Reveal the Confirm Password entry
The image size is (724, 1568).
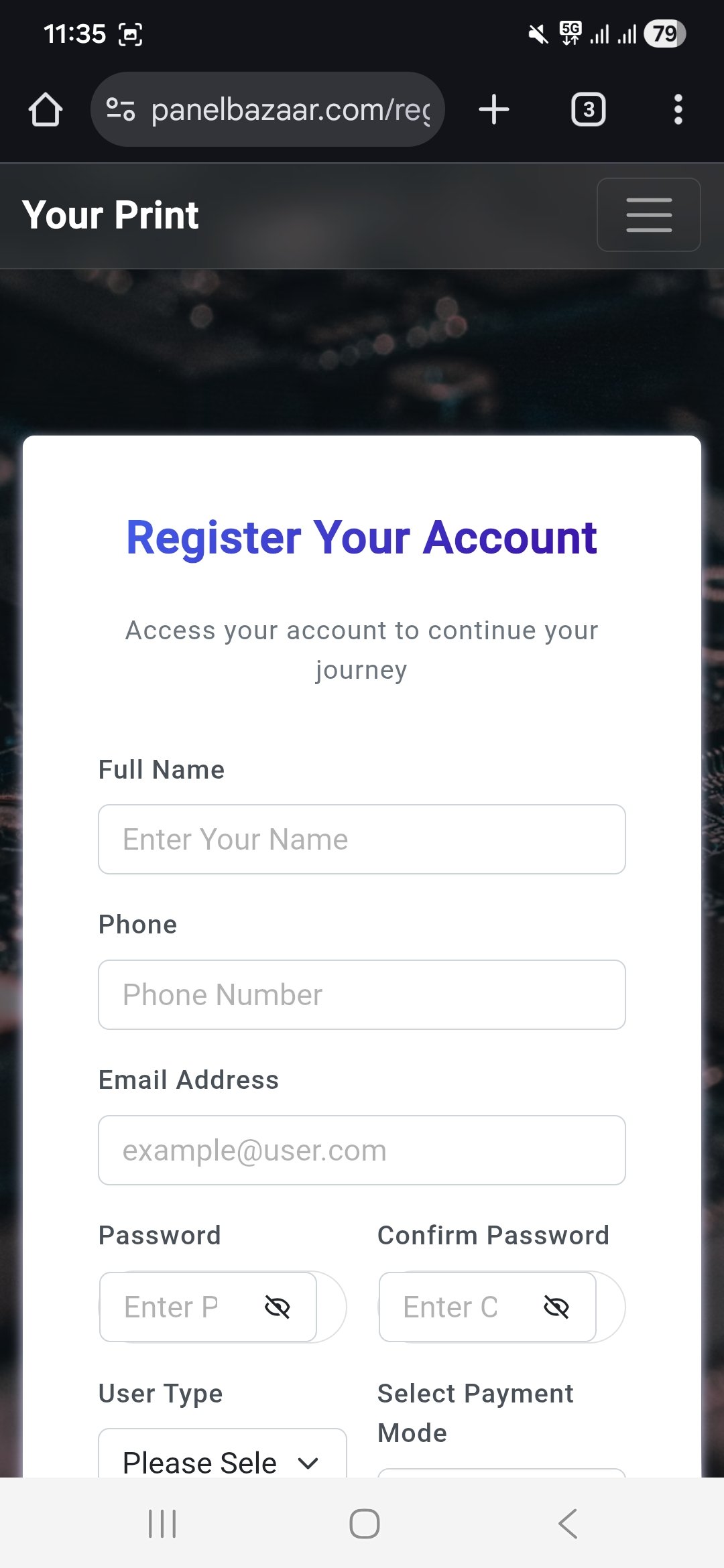[556, 1307]
